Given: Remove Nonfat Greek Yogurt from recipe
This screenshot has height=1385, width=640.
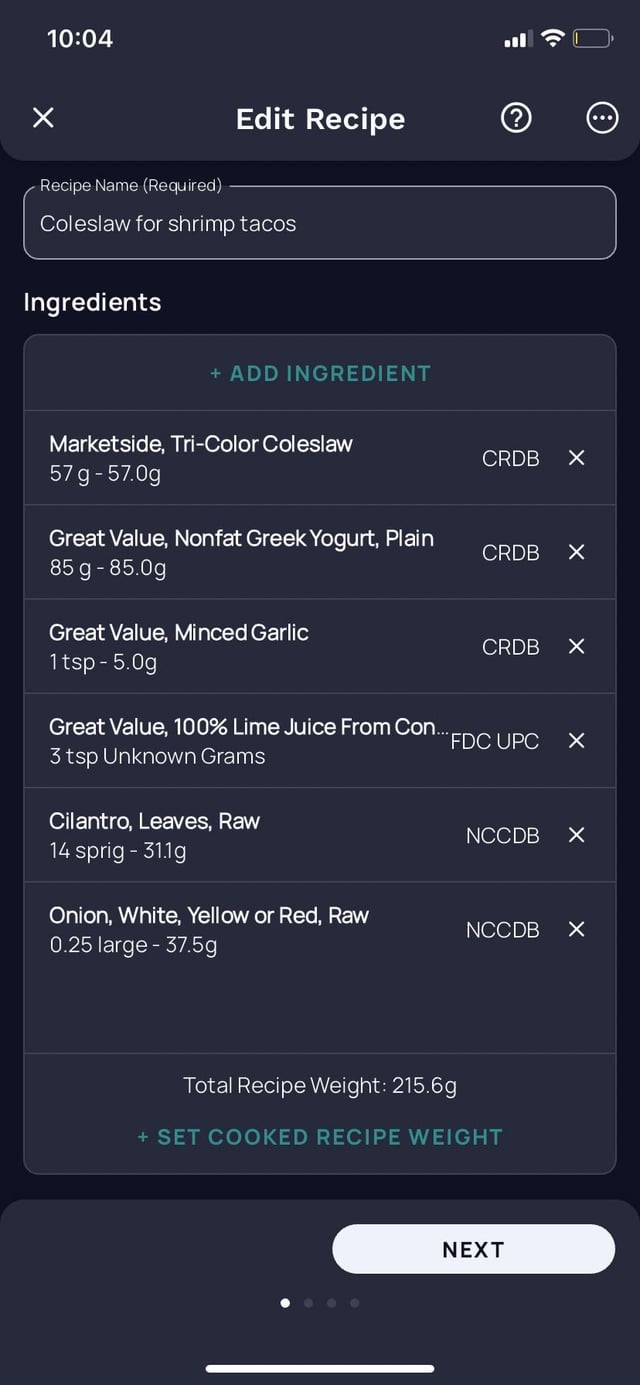Looking at the screenshot, I should click(x=576, y=552).
